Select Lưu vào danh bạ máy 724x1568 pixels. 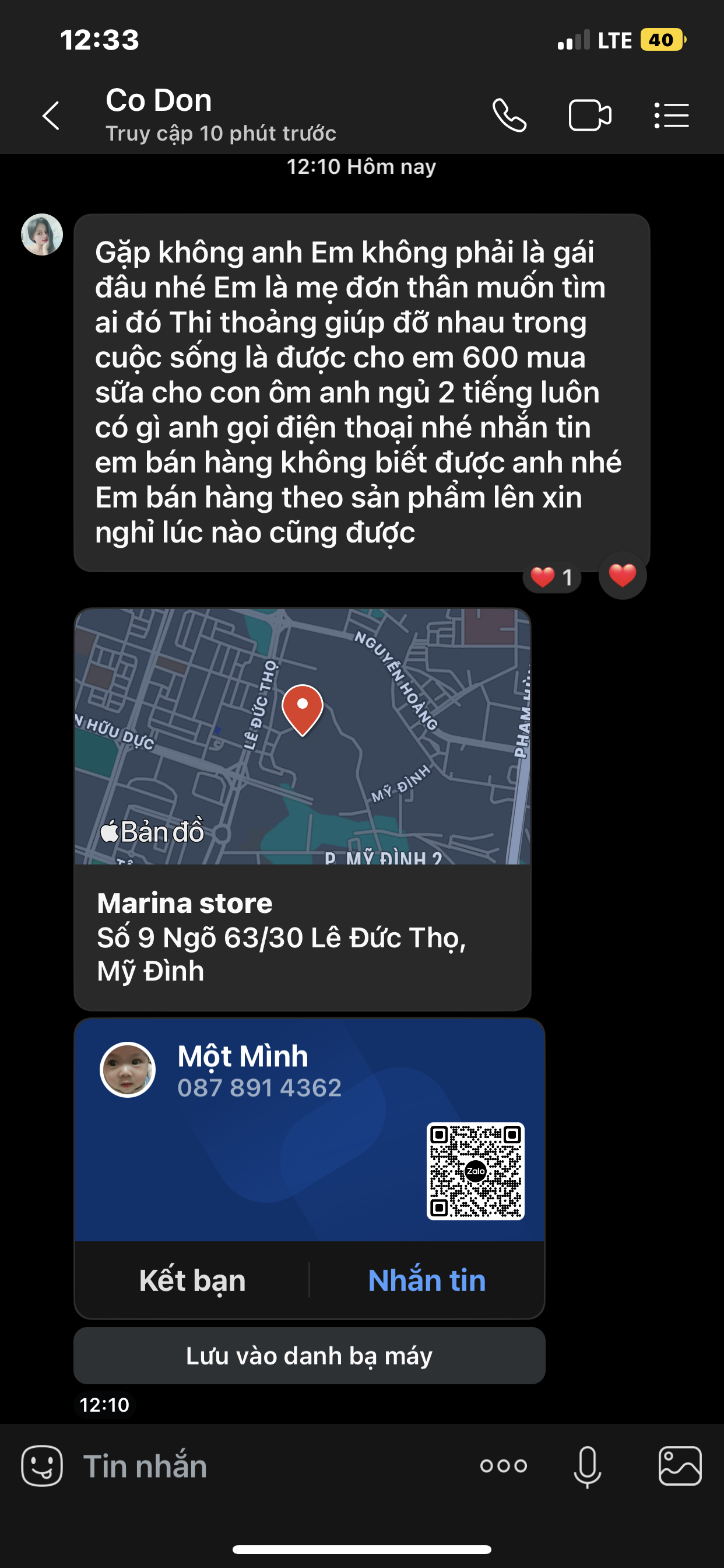[309, 1356]
